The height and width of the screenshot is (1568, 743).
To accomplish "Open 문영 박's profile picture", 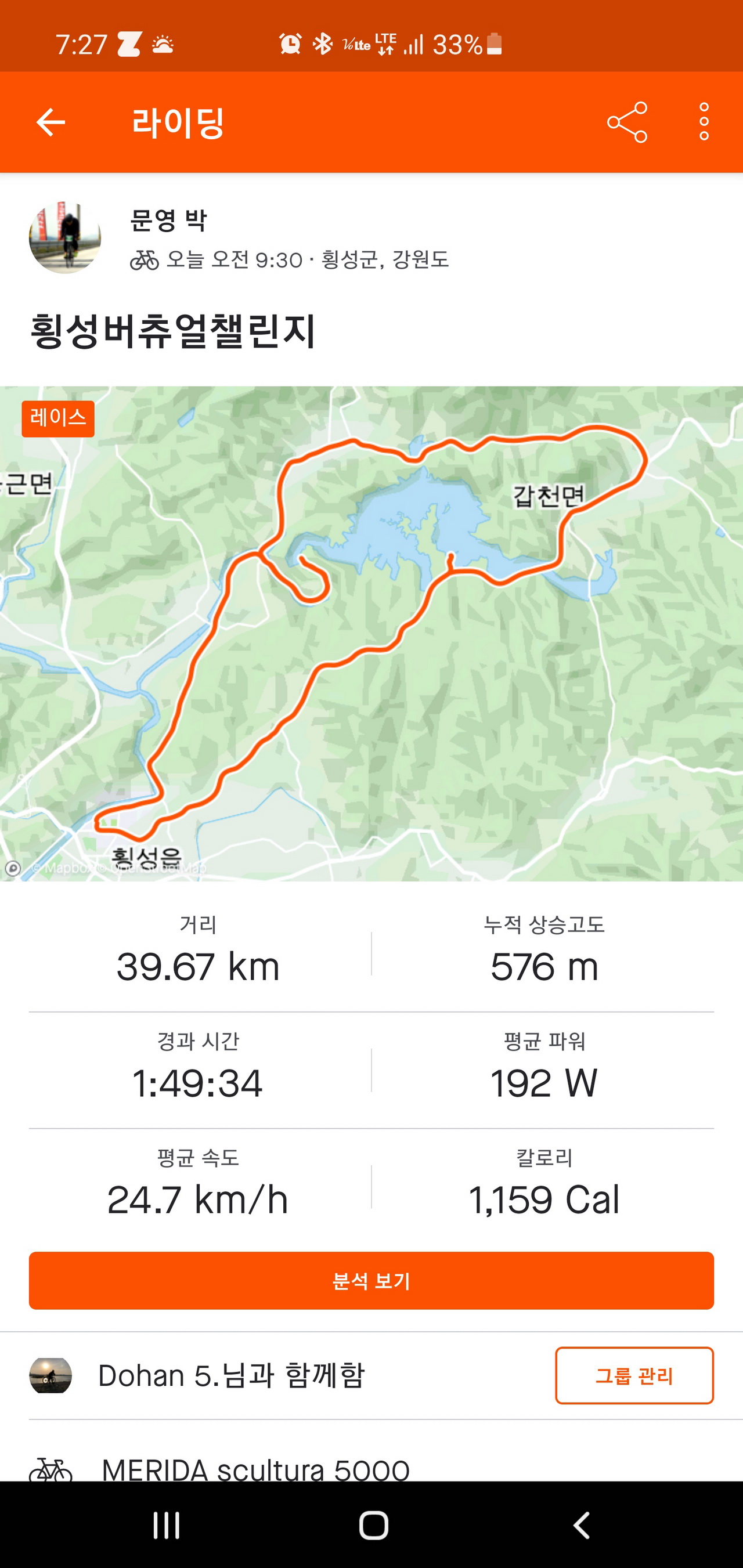I will click(65, 237).
